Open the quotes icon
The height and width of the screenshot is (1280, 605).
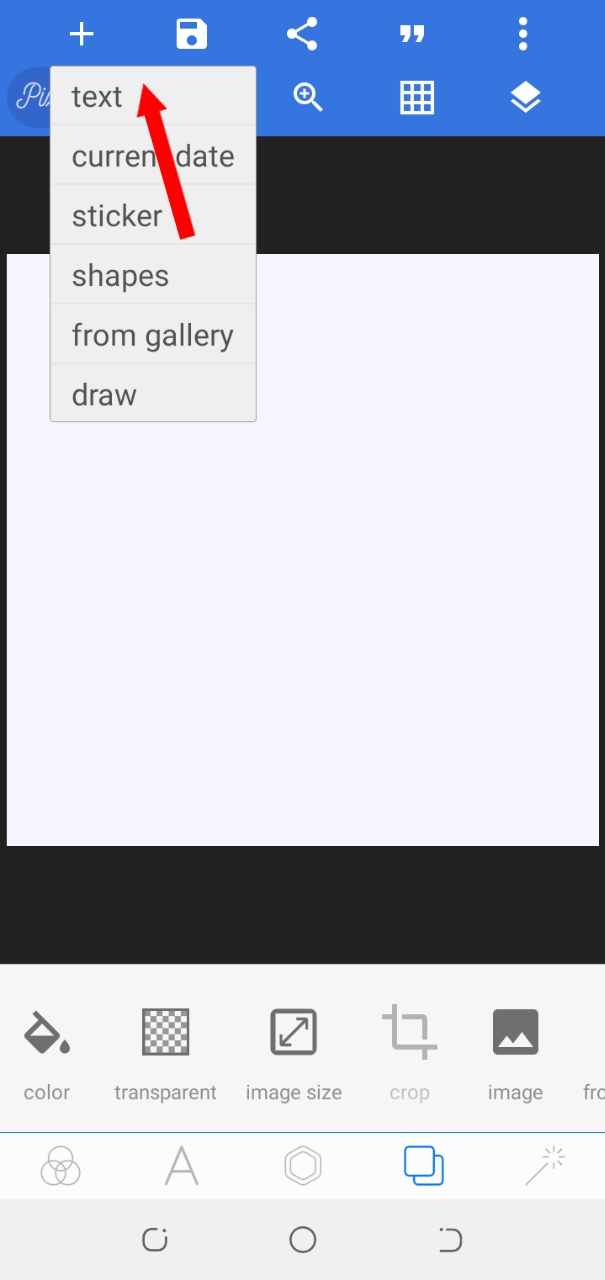point(412,35)
